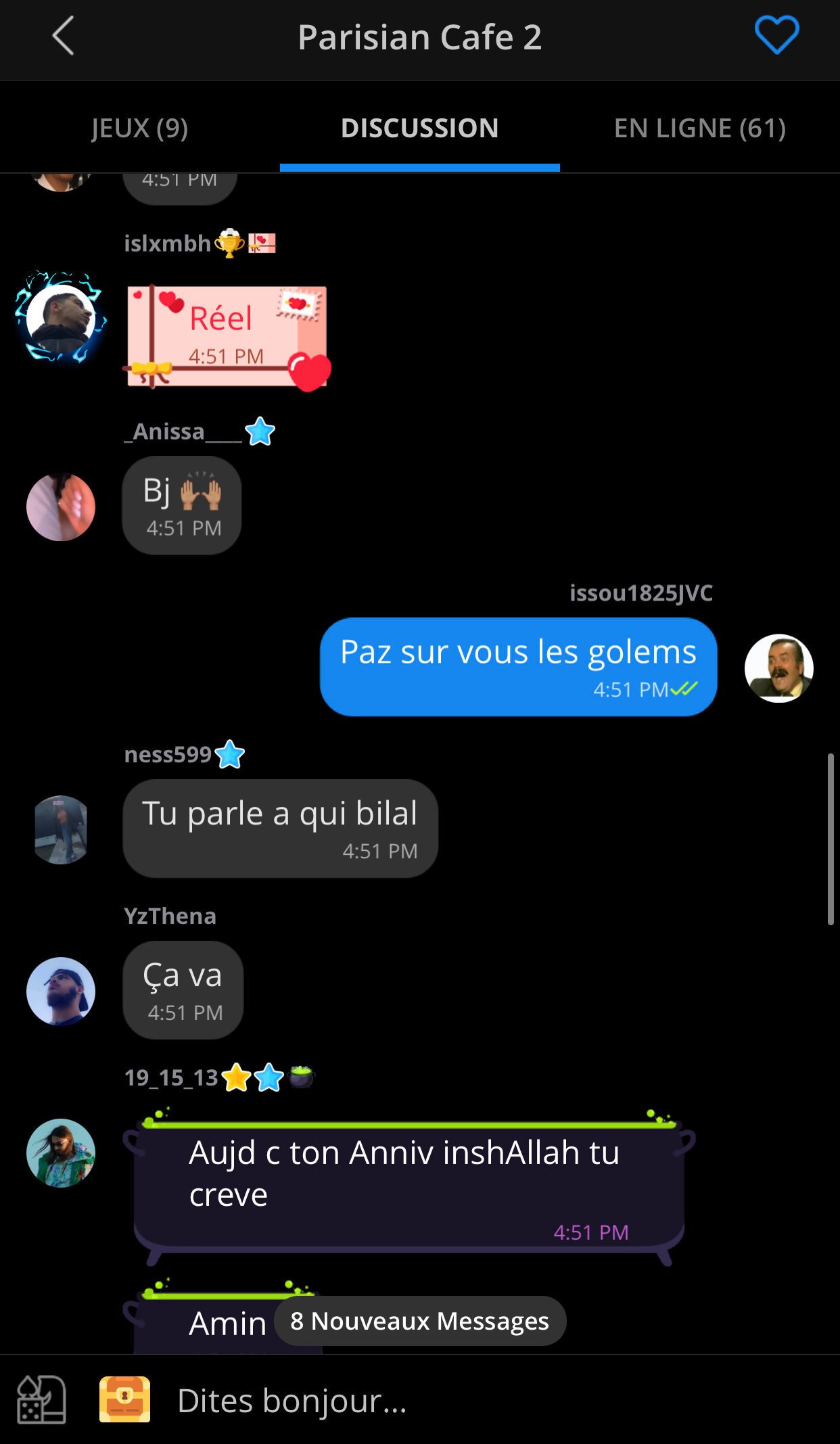Open the dice games icon
Image resolution: width=840 pixels, height=1444 pixels.
tap(41, 1399)
